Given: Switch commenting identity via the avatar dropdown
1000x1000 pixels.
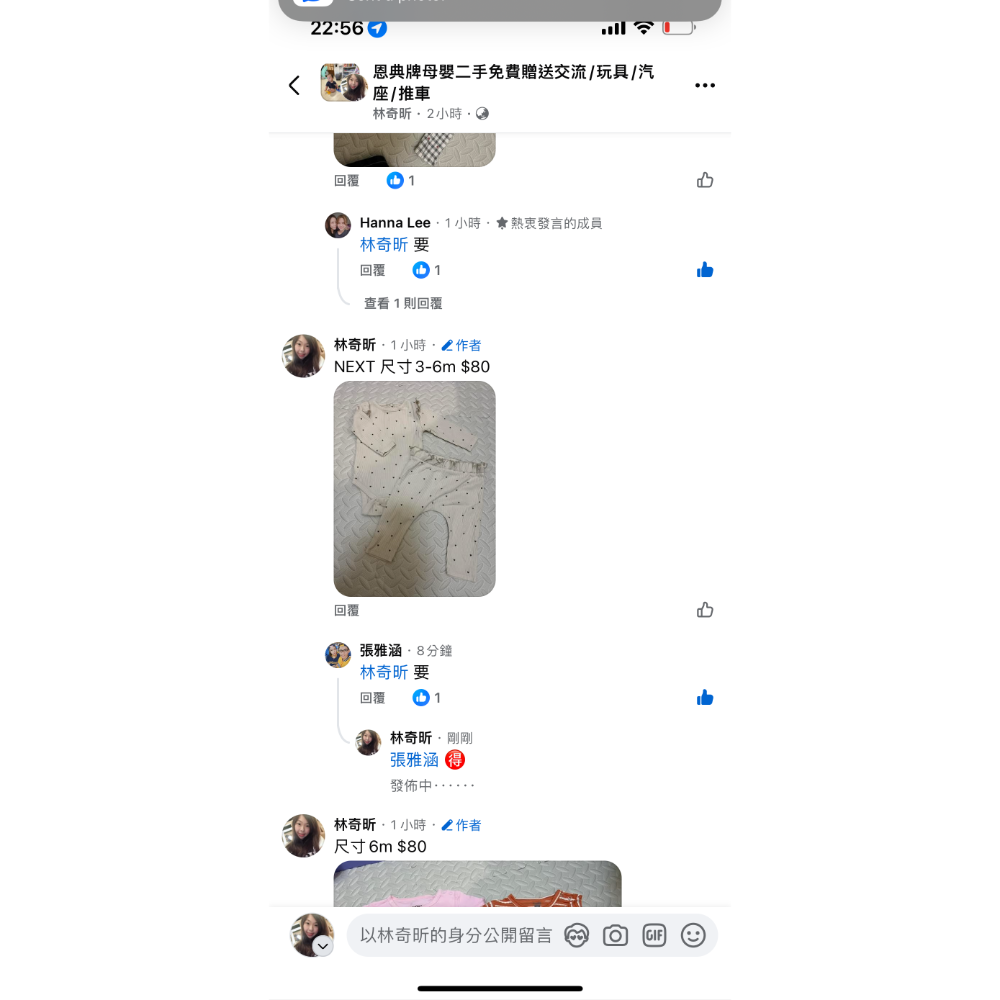Looking at the screenshot, I should pyautogui.click(x=322, y=946).
